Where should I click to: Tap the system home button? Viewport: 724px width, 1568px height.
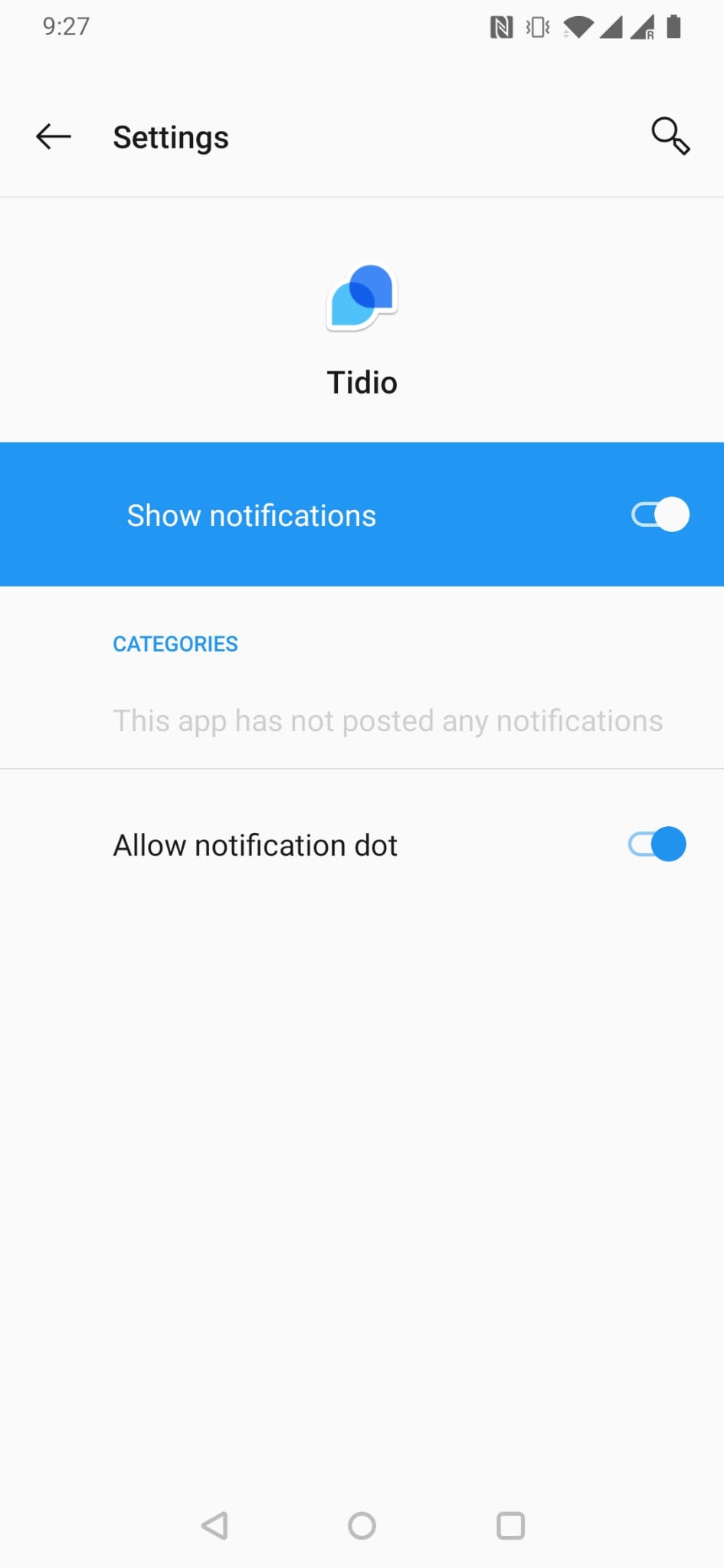(x=362, y=1525)
